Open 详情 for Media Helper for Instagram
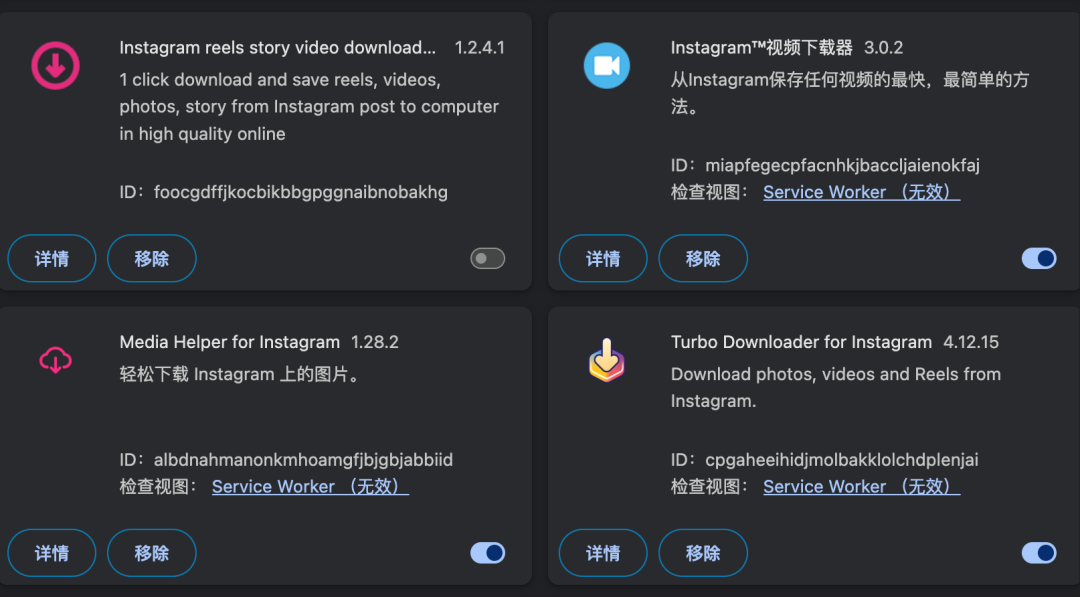Viewport: 1080px width, 597px height. (52, 553)
